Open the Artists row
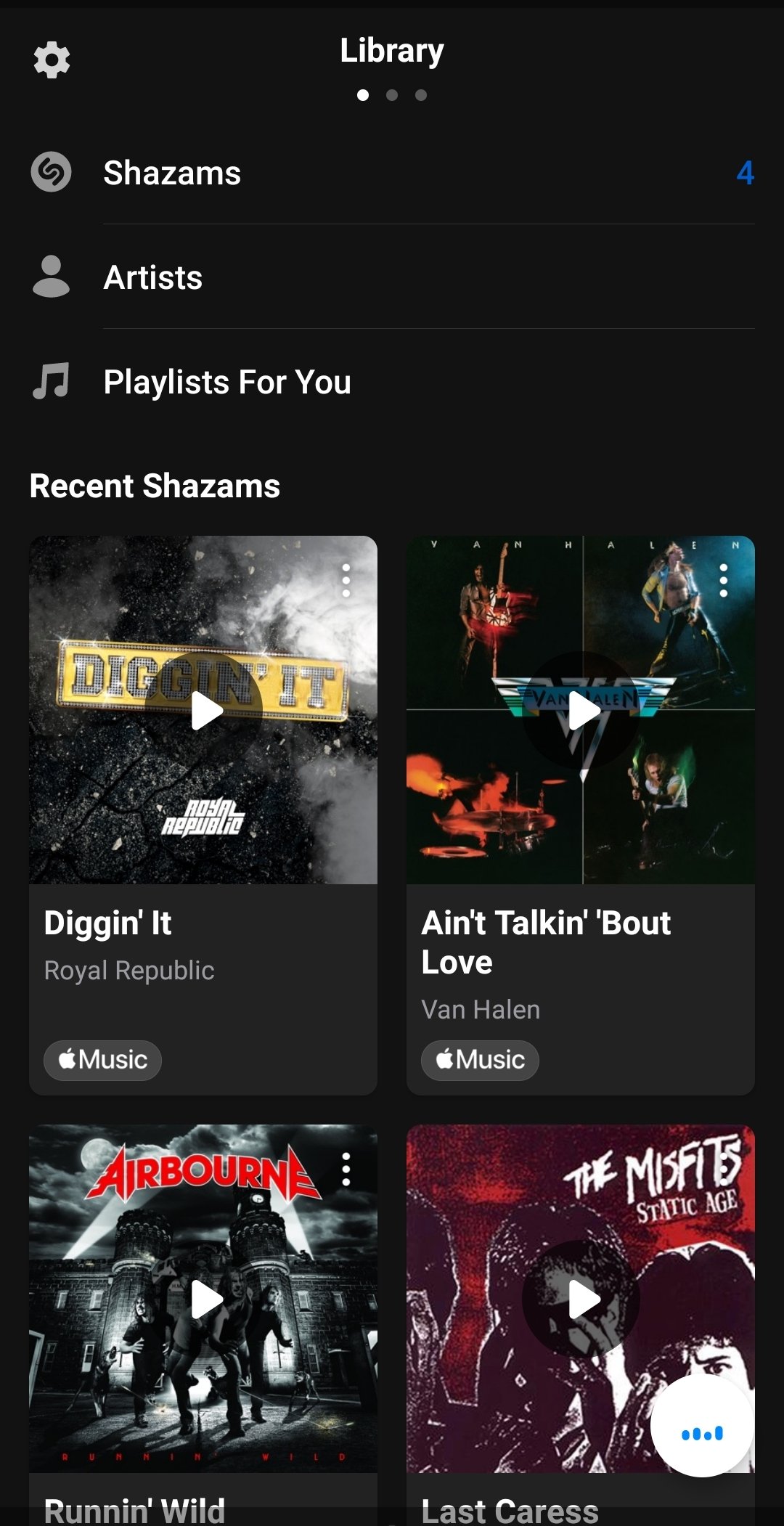784x1526 pixels. click(x=392, y=277)
